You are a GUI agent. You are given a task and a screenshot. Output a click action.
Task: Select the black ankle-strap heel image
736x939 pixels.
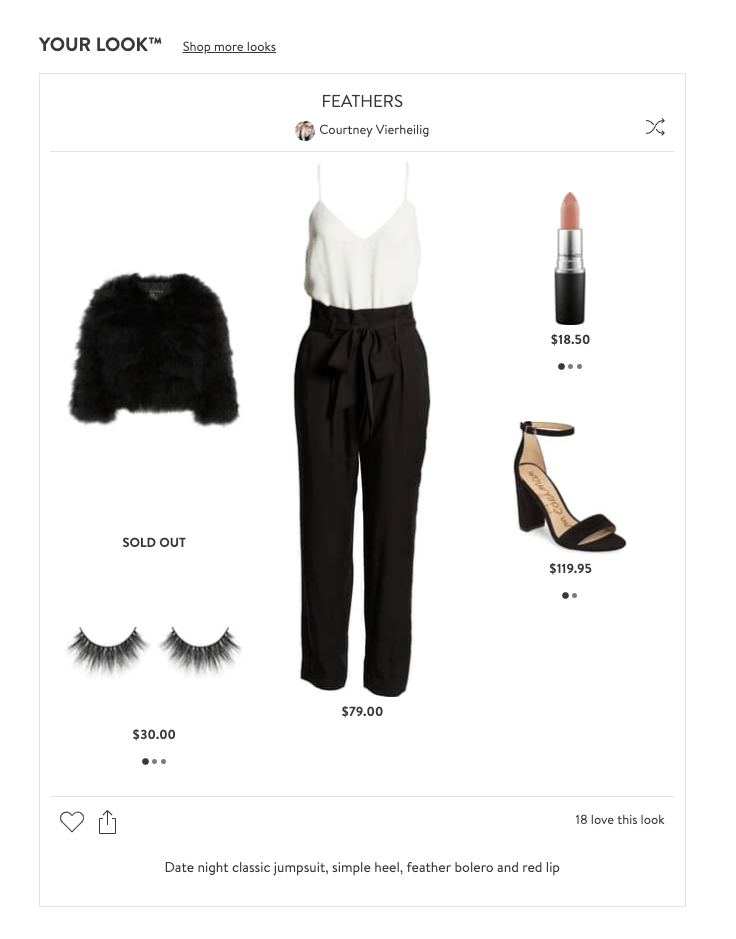(x=569, y=485)
